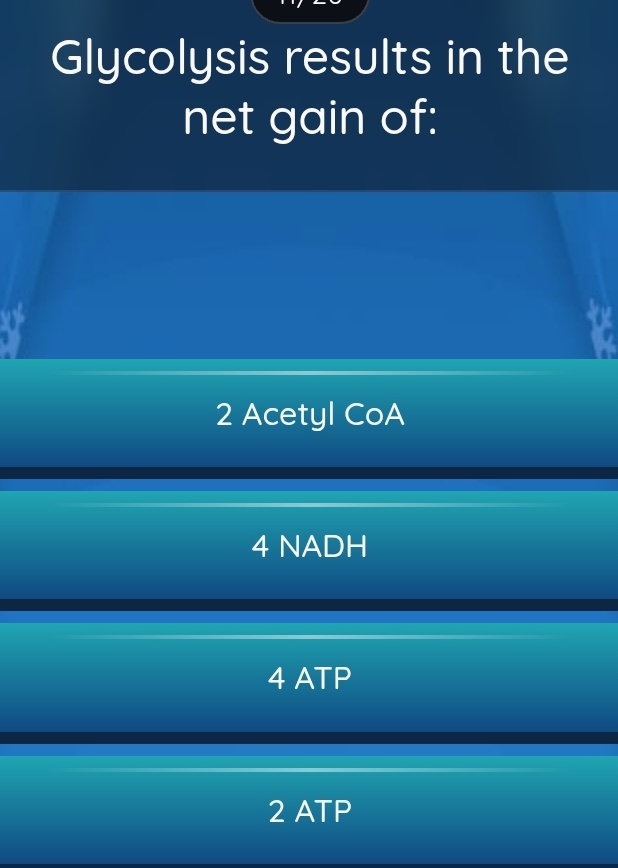
Task: Pick 4 ATP as the answer
Action: coord(309,679)
